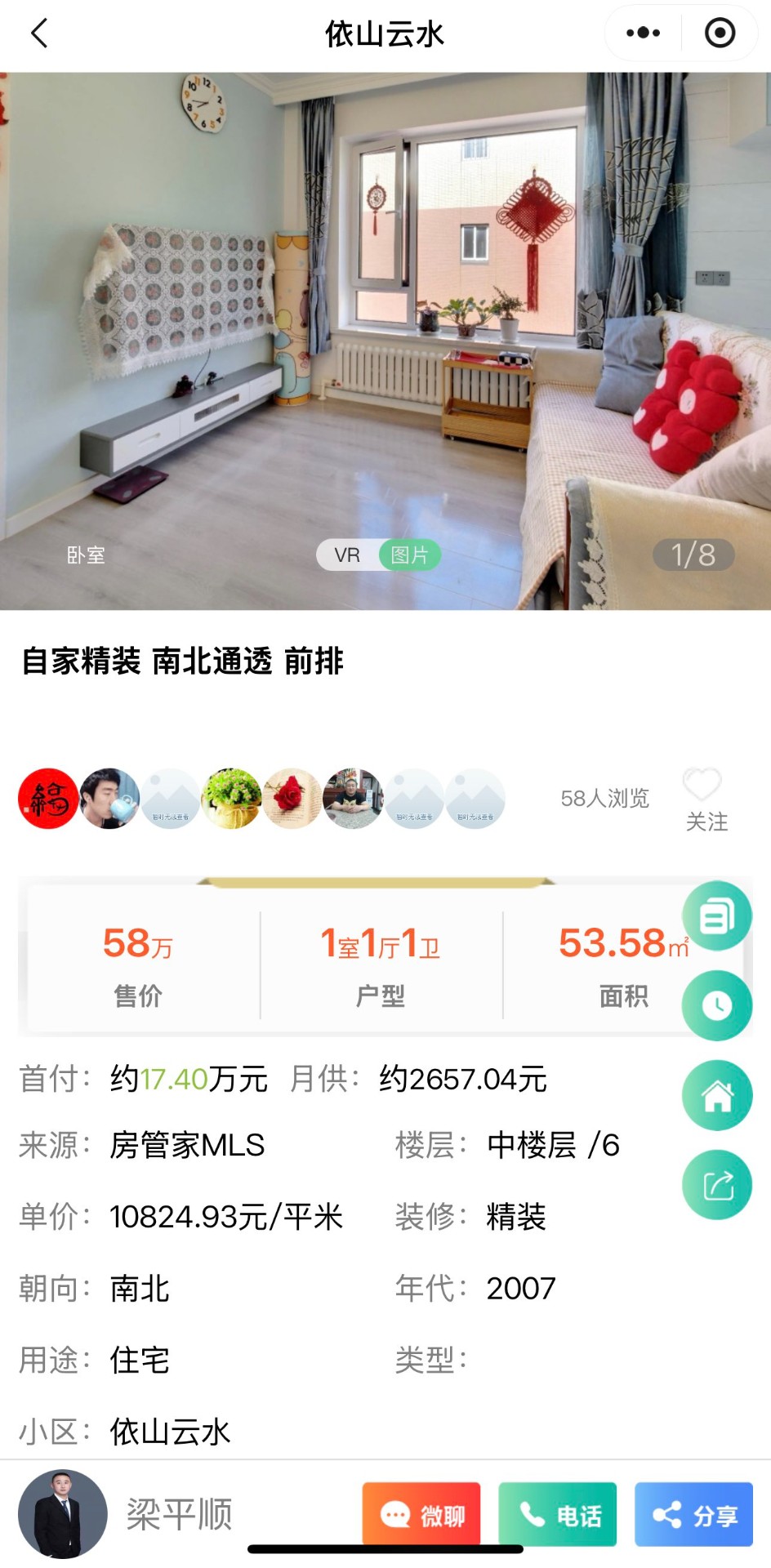The height and width of the screenshot is (1568, 771).
Task: Call the agent with 电话 button
Action: pyautogui.click(x=558, y=1515)
